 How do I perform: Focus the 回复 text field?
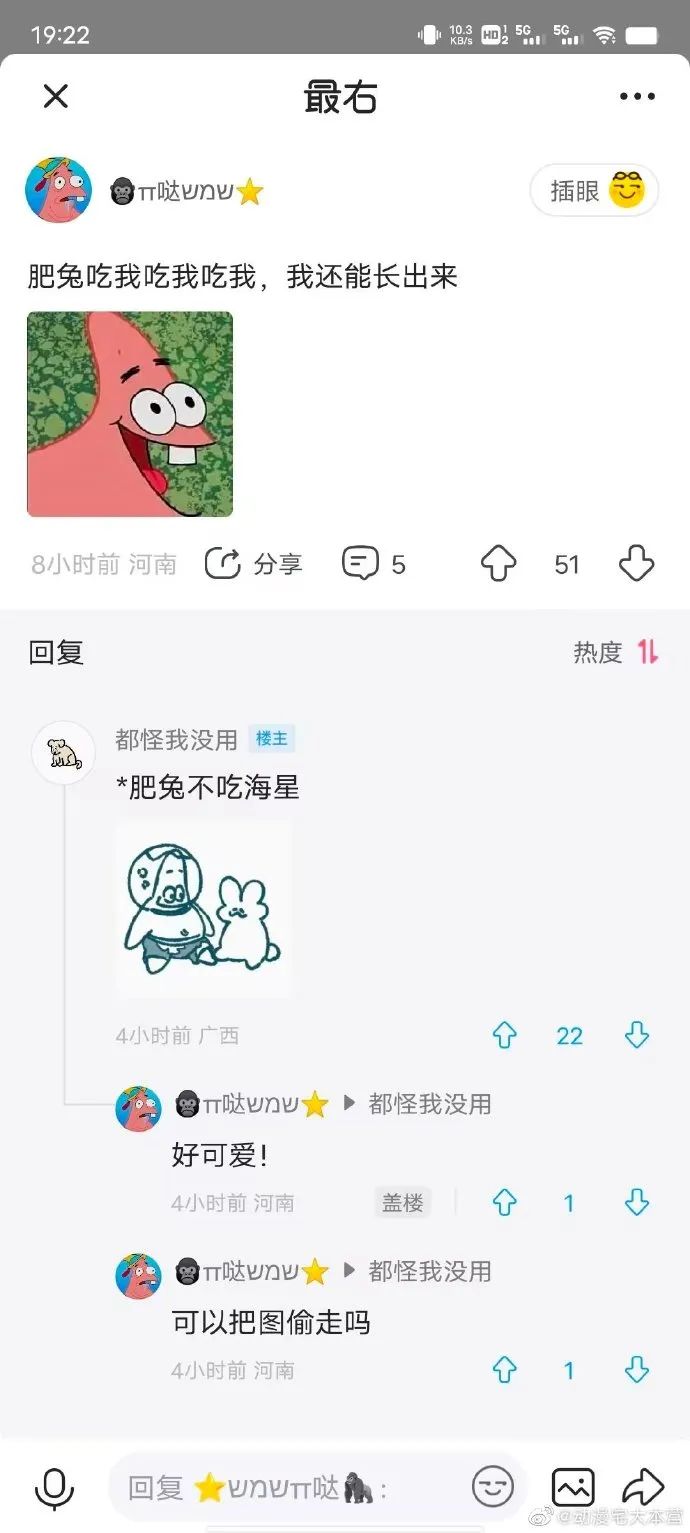tap(290, 1488)
